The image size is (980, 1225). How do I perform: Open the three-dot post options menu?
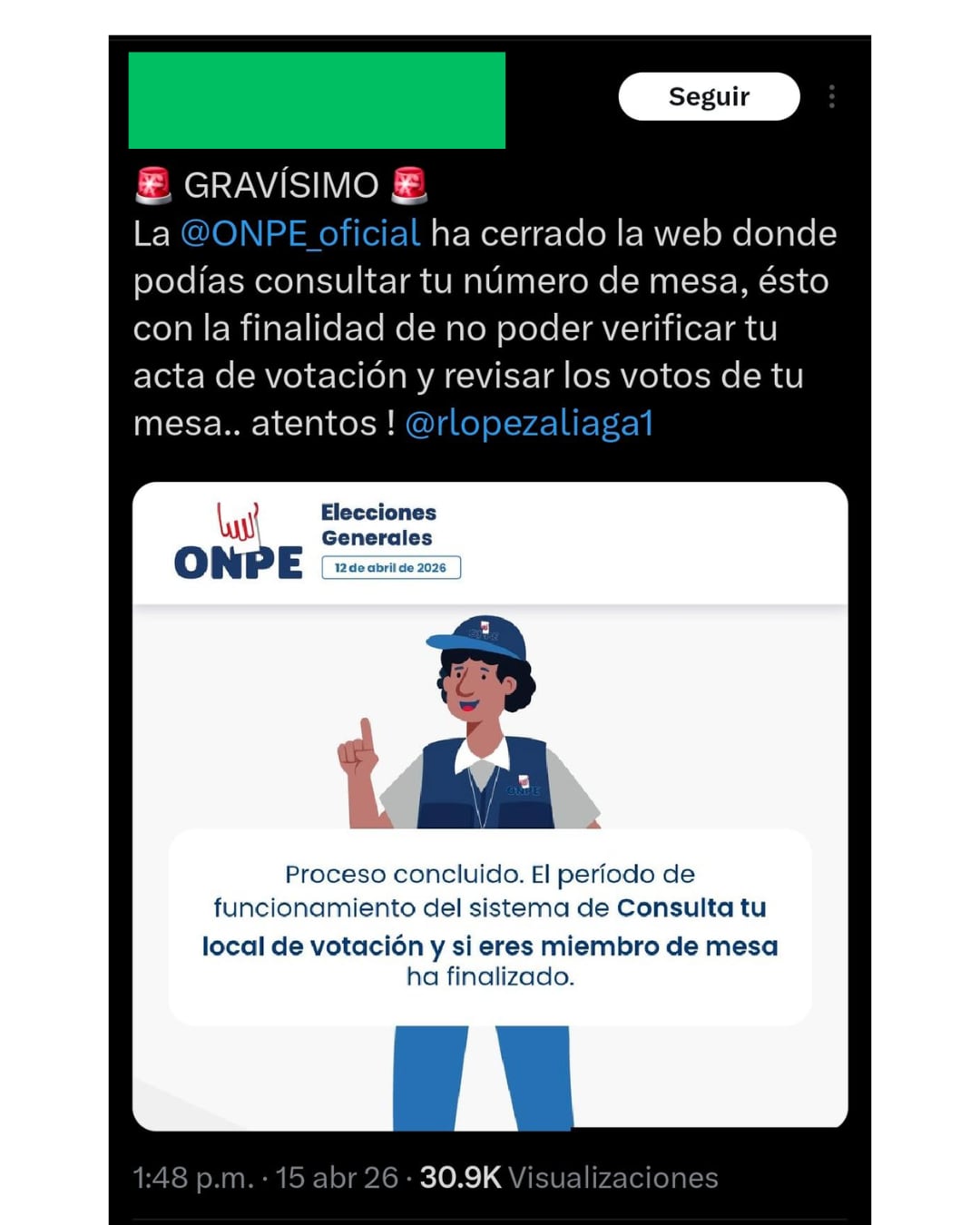coord(831,96)
